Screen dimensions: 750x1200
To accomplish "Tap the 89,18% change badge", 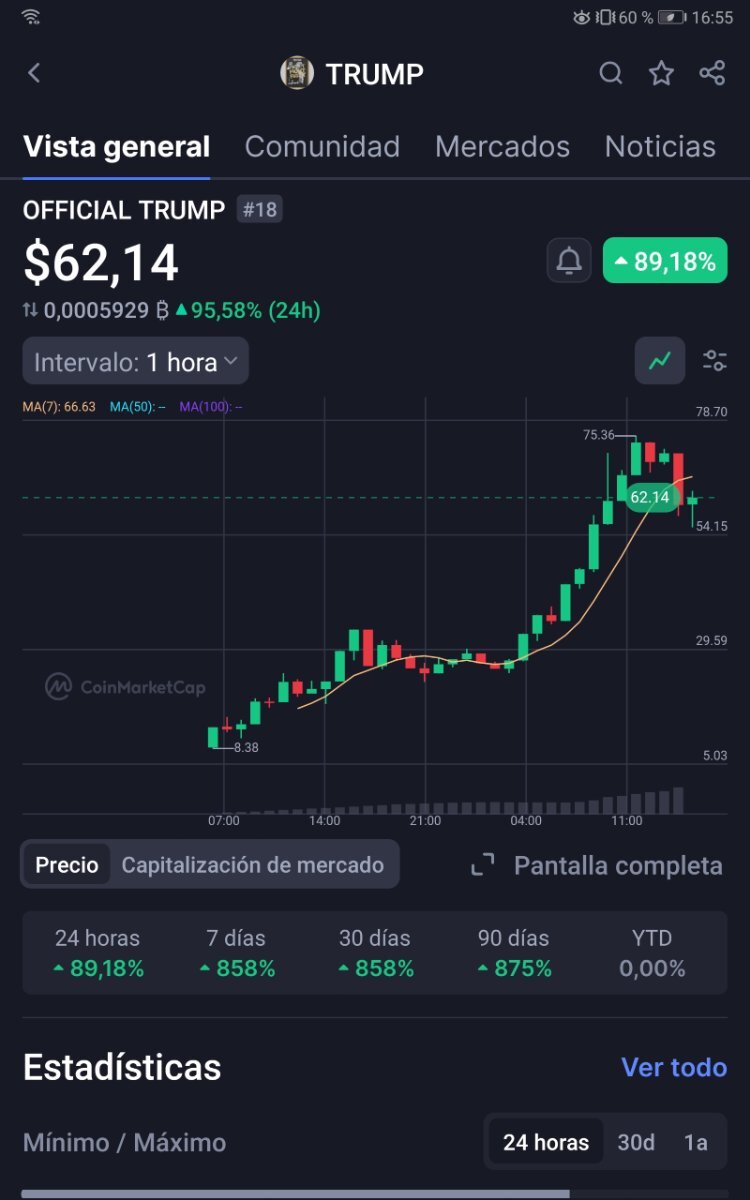I will pos(665,262).
